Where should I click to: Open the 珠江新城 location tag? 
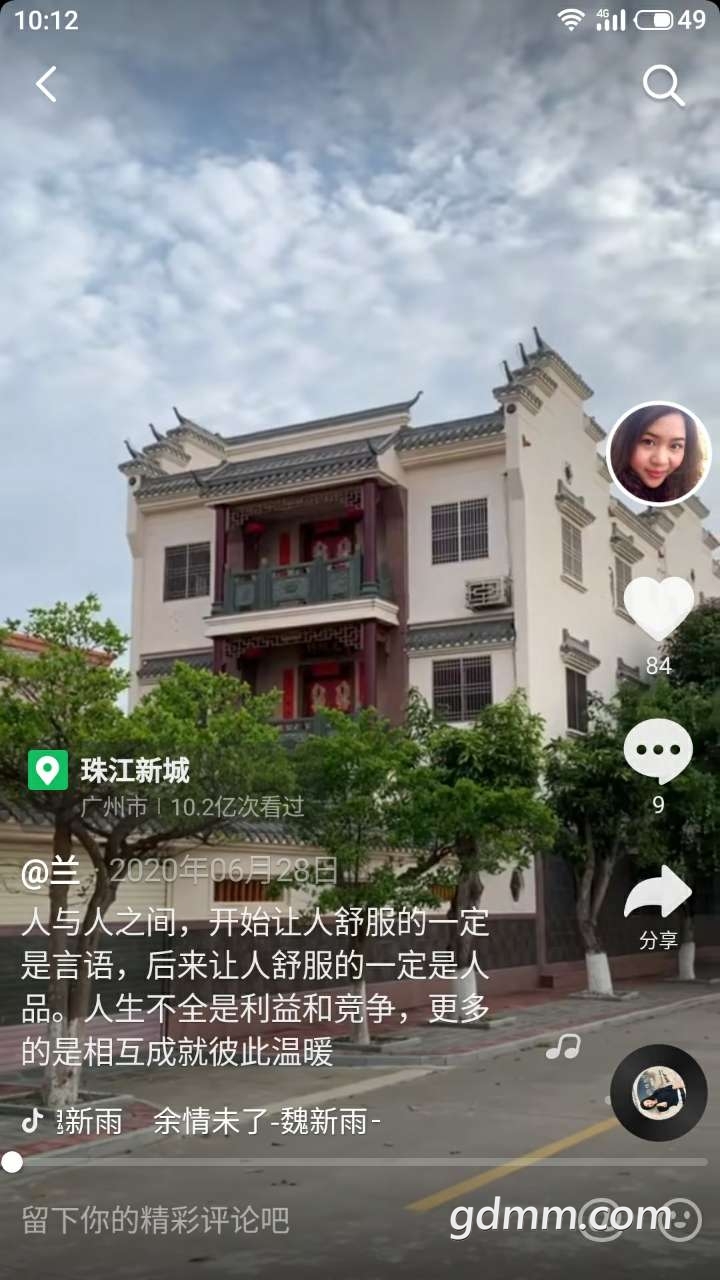(134, 771)
